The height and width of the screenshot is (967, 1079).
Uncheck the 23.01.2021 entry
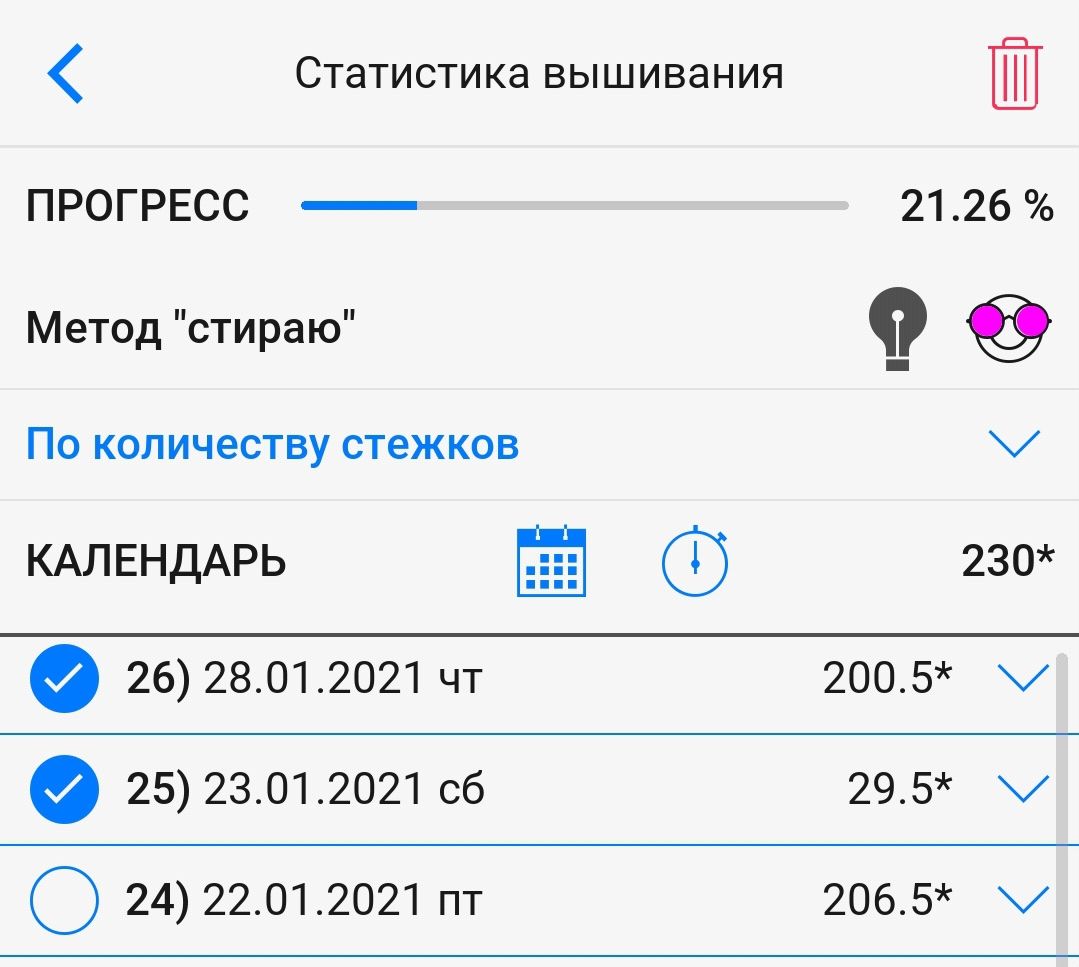(x=65, y=790)
